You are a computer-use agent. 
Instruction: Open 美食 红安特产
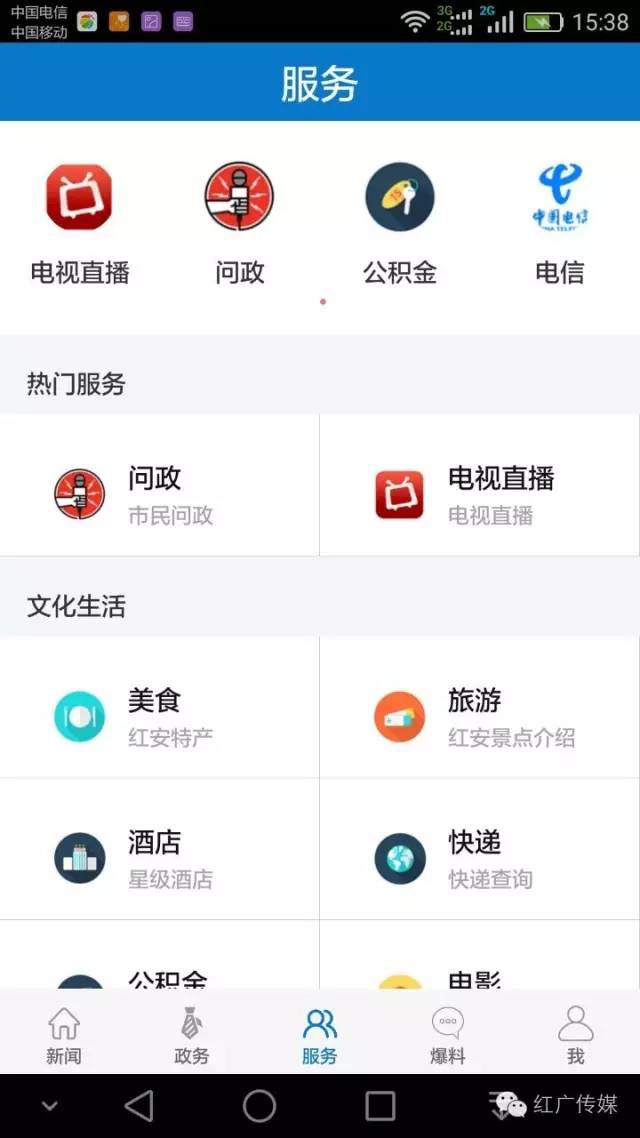point(160,707)
